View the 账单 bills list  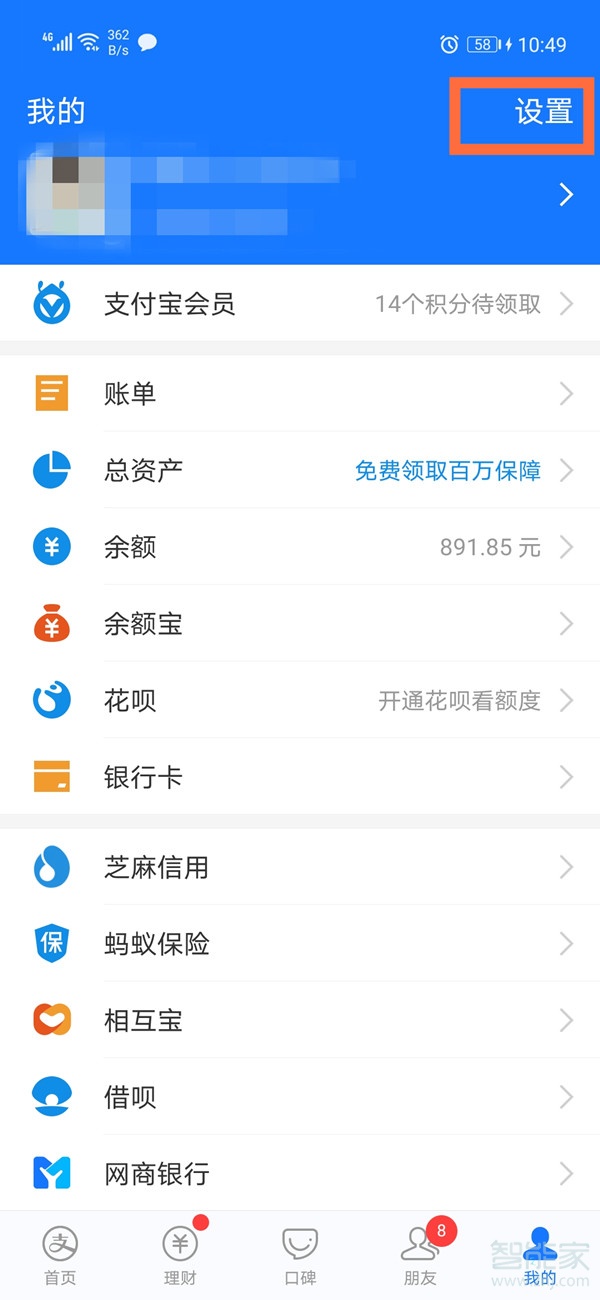coord(300,394)
